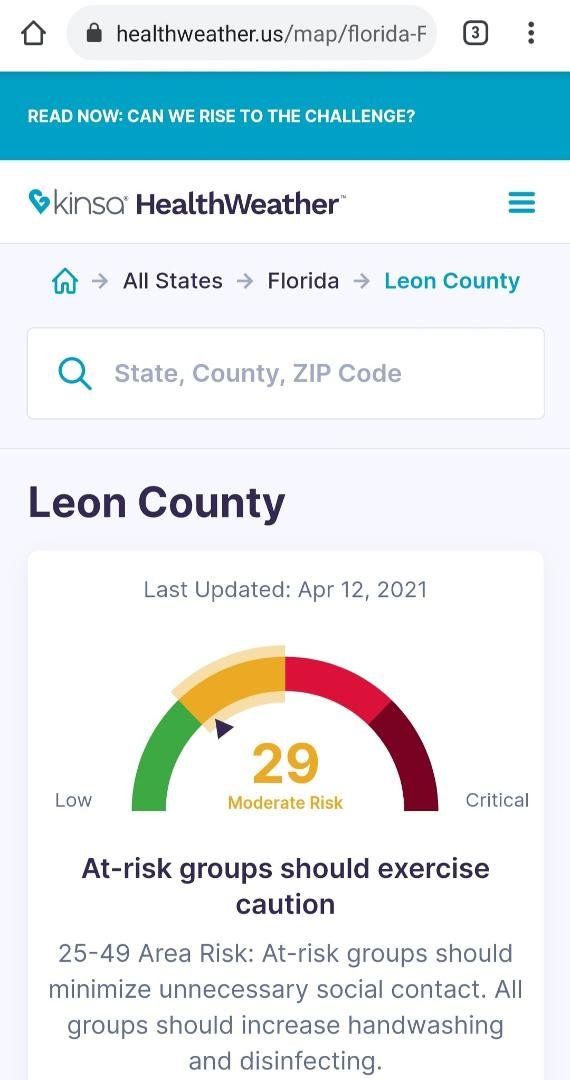Image resolution: width=570 pixels, height=1080 pixels.
Task: Select Leon County breadcrumb link
Action: click(x=452, y=281)
